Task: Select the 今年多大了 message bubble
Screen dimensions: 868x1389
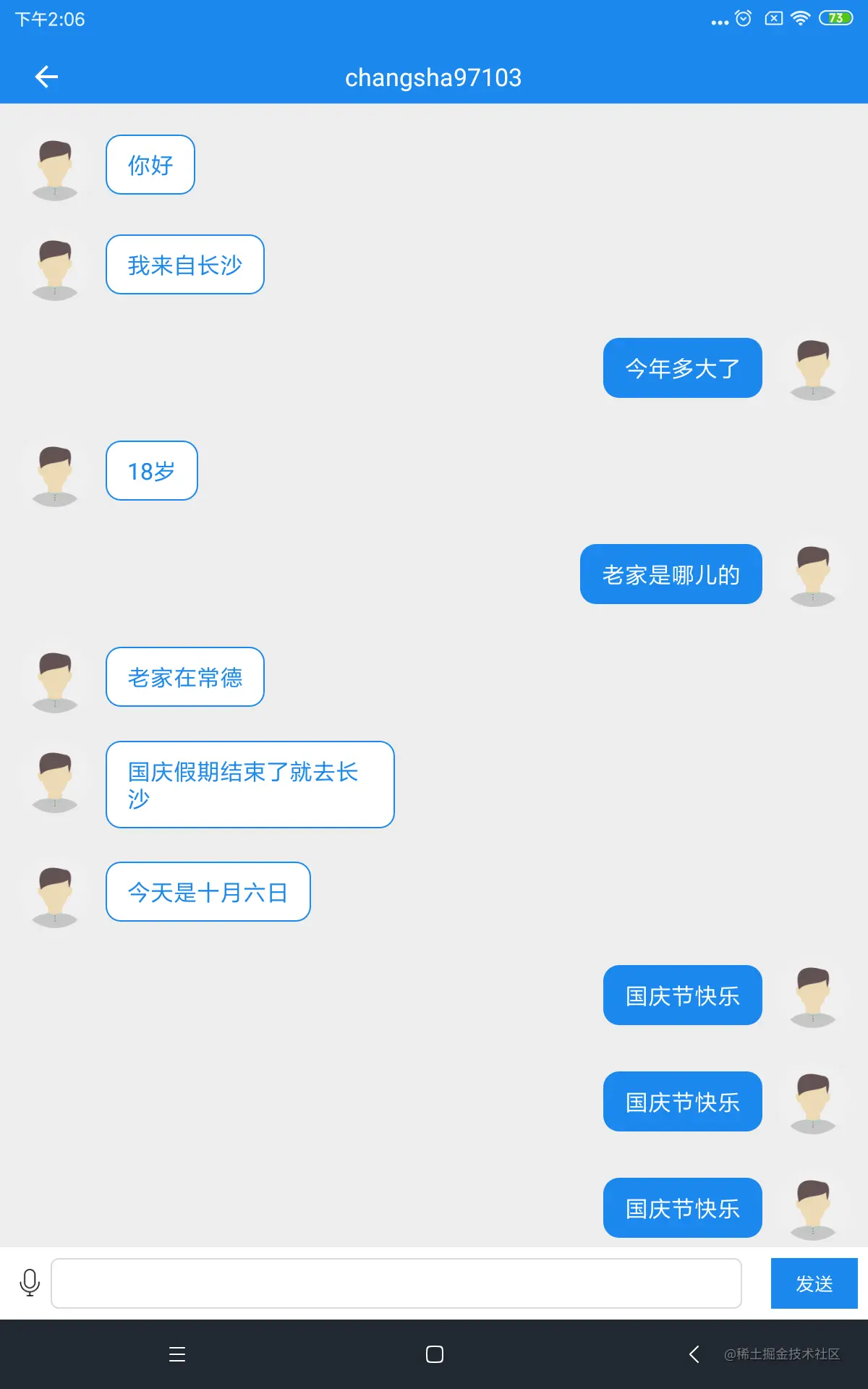Action: pyautogui.click(x=681, y=368)
